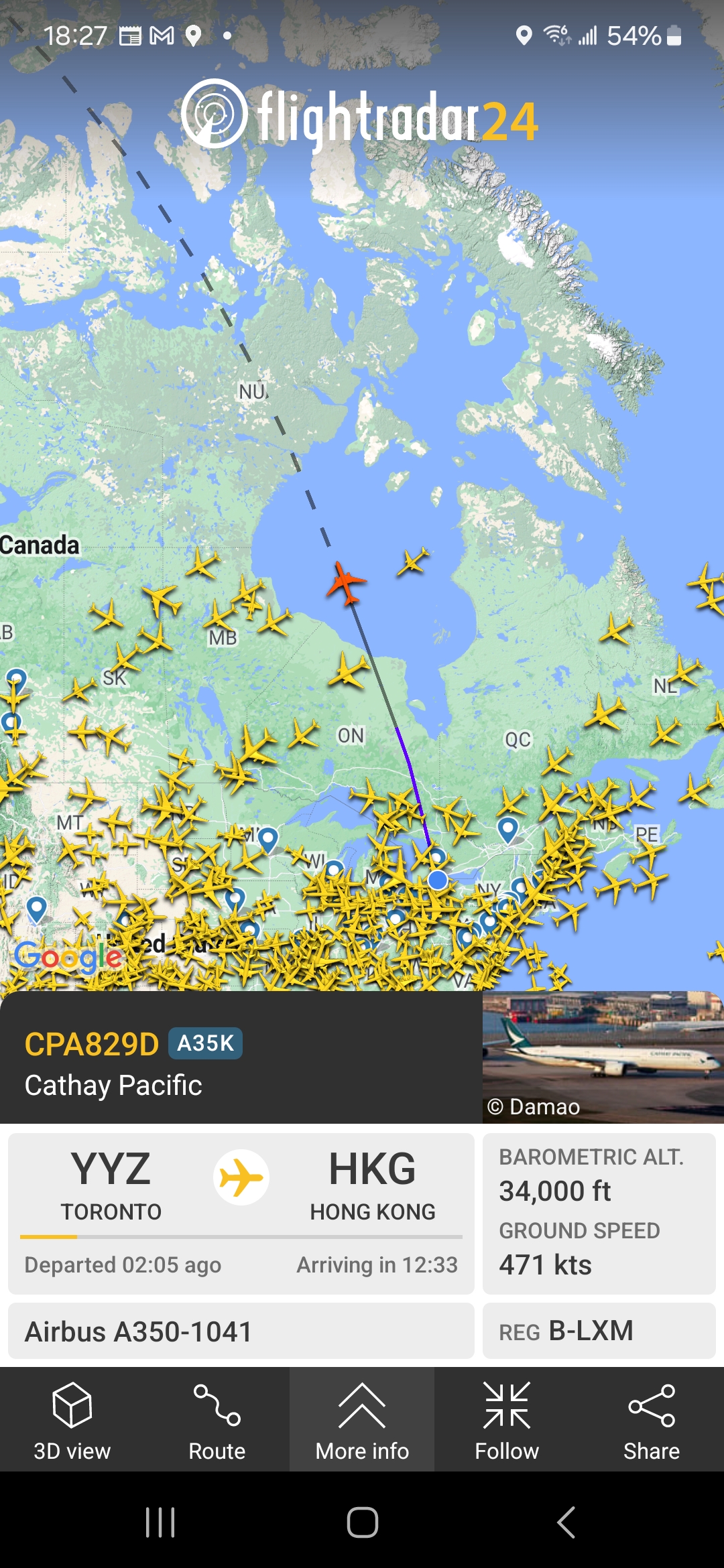
Task: Expand More info panel
Action: tap(362, 1421)
